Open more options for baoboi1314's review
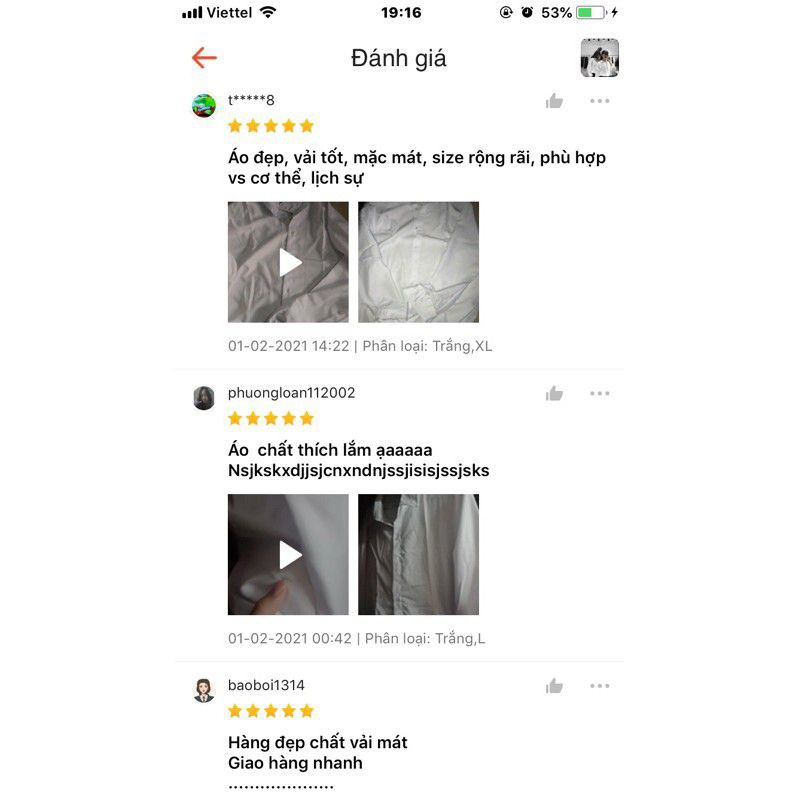Viewport: 800px width, 800px height. click(599, 686)
